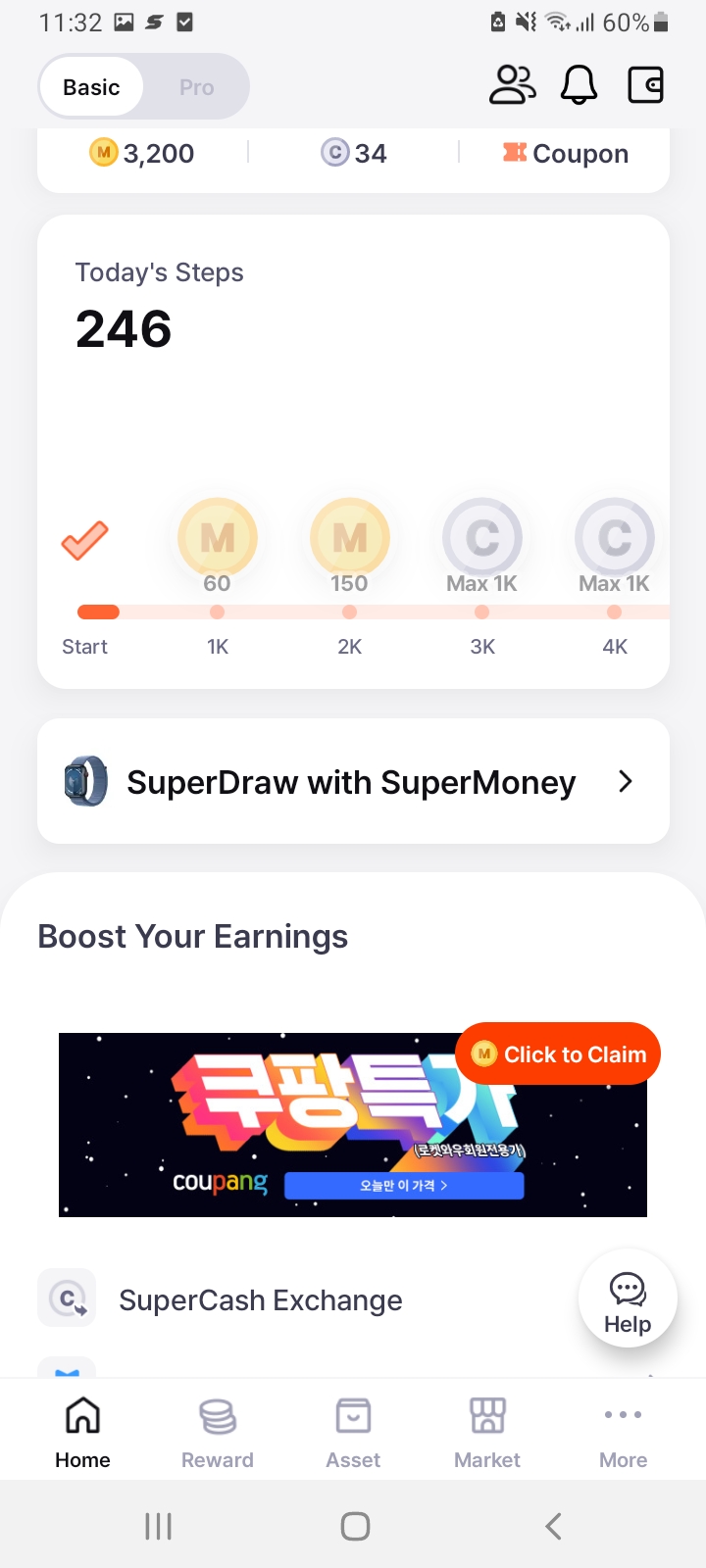View the 3,200 SuperMoney balance
The height and width of the screenshot is (1568, 706).
point(142,153)
